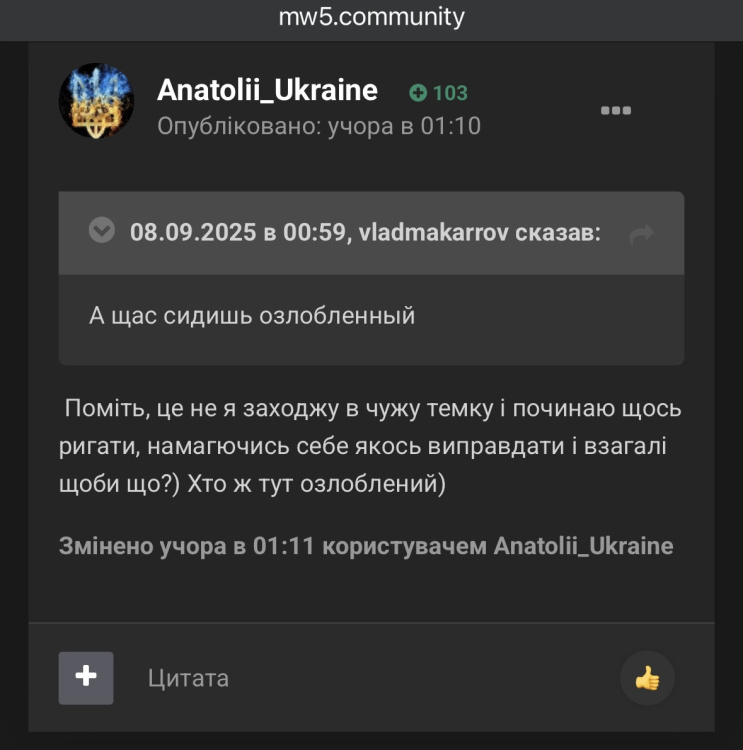Open the post timestamp учора в 01:10

(404, 126)
